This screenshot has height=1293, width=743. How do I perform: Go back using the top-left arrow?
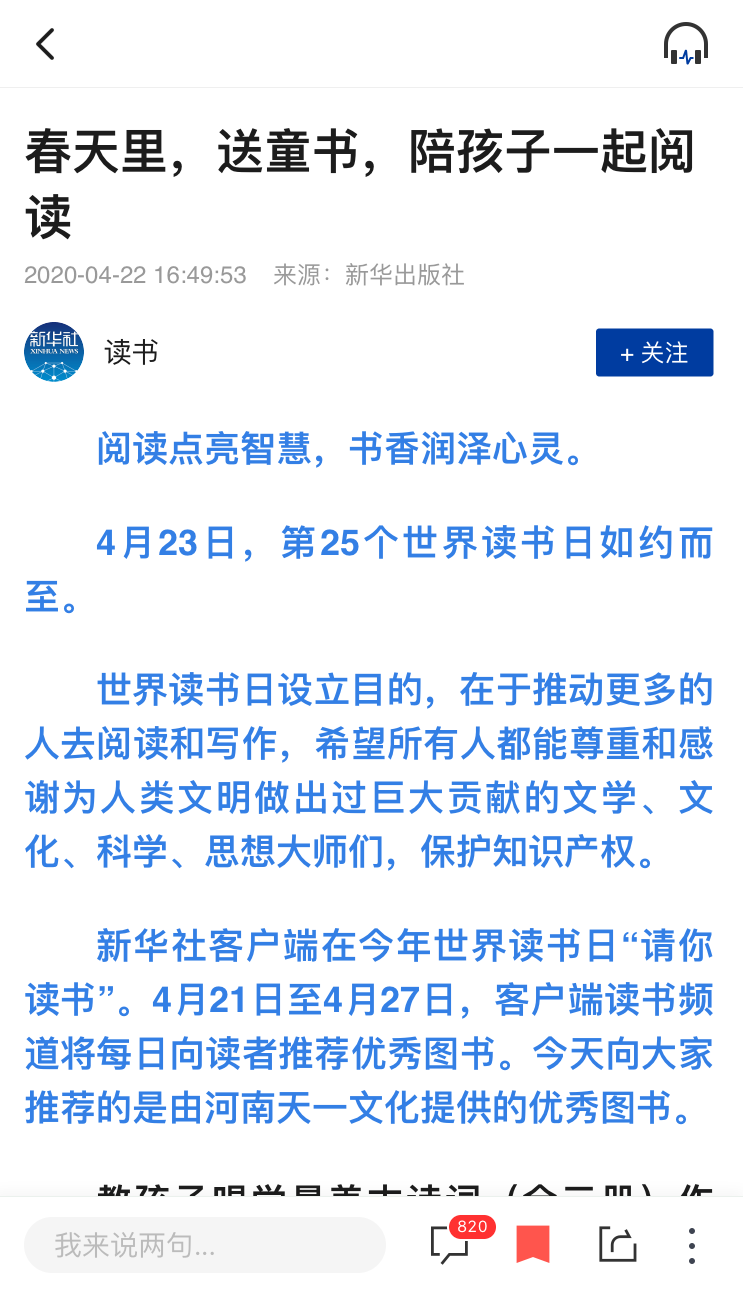pos(45,43)
